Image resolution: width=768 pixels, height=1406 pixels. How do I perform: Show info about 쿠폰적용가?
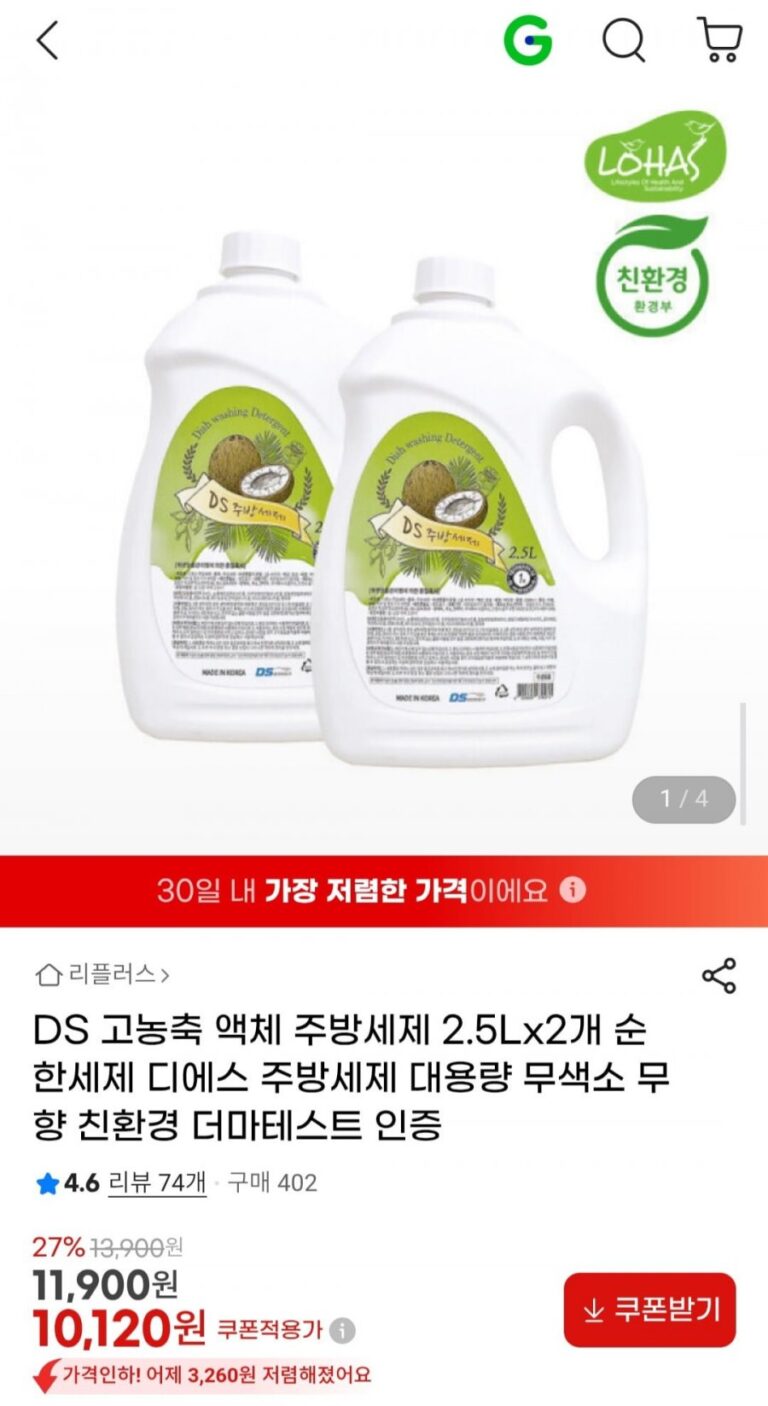click(x=342, y=1331)
